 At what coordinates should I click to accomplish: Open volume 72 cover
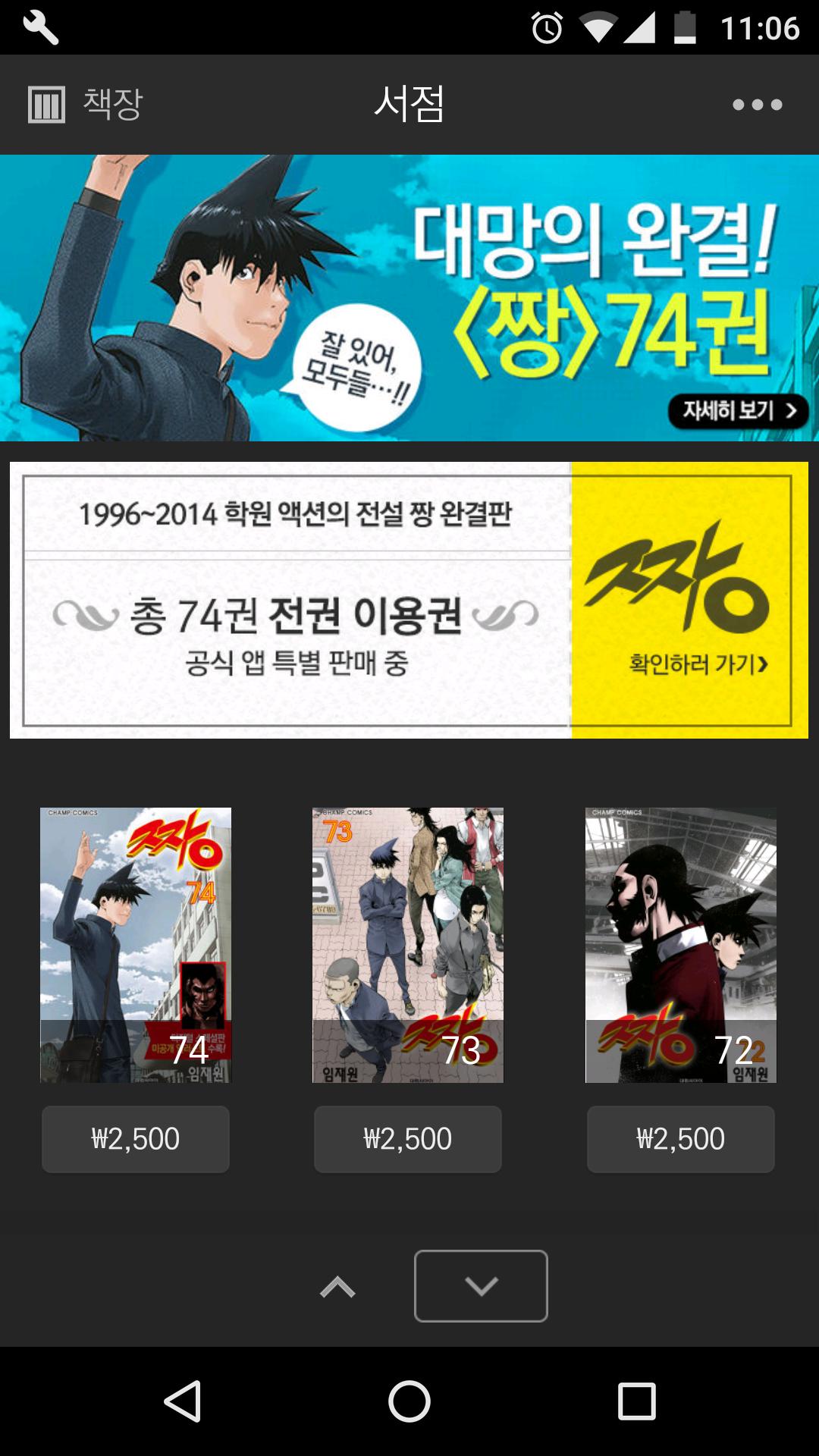pyautogui.click(x=681, y=945)
